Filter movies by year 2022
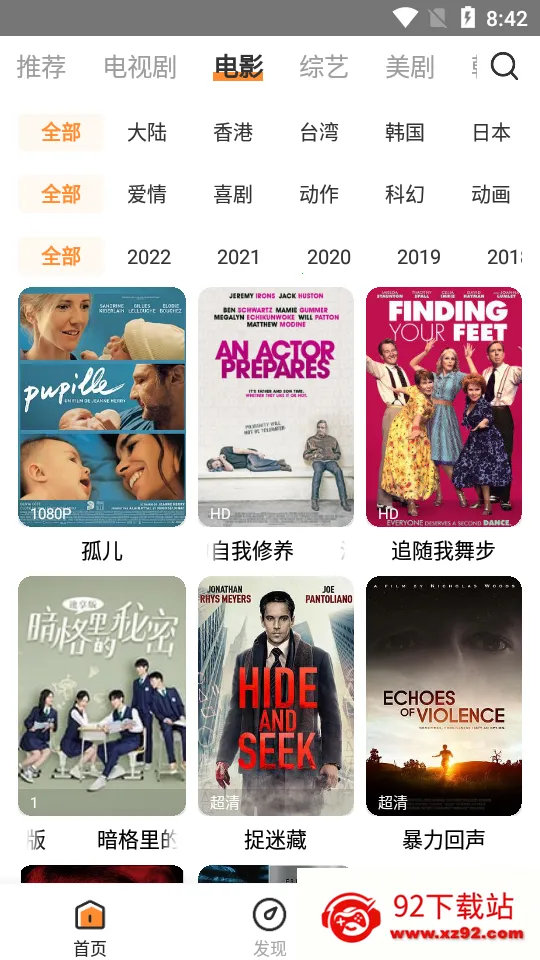 tap(149, 257)
